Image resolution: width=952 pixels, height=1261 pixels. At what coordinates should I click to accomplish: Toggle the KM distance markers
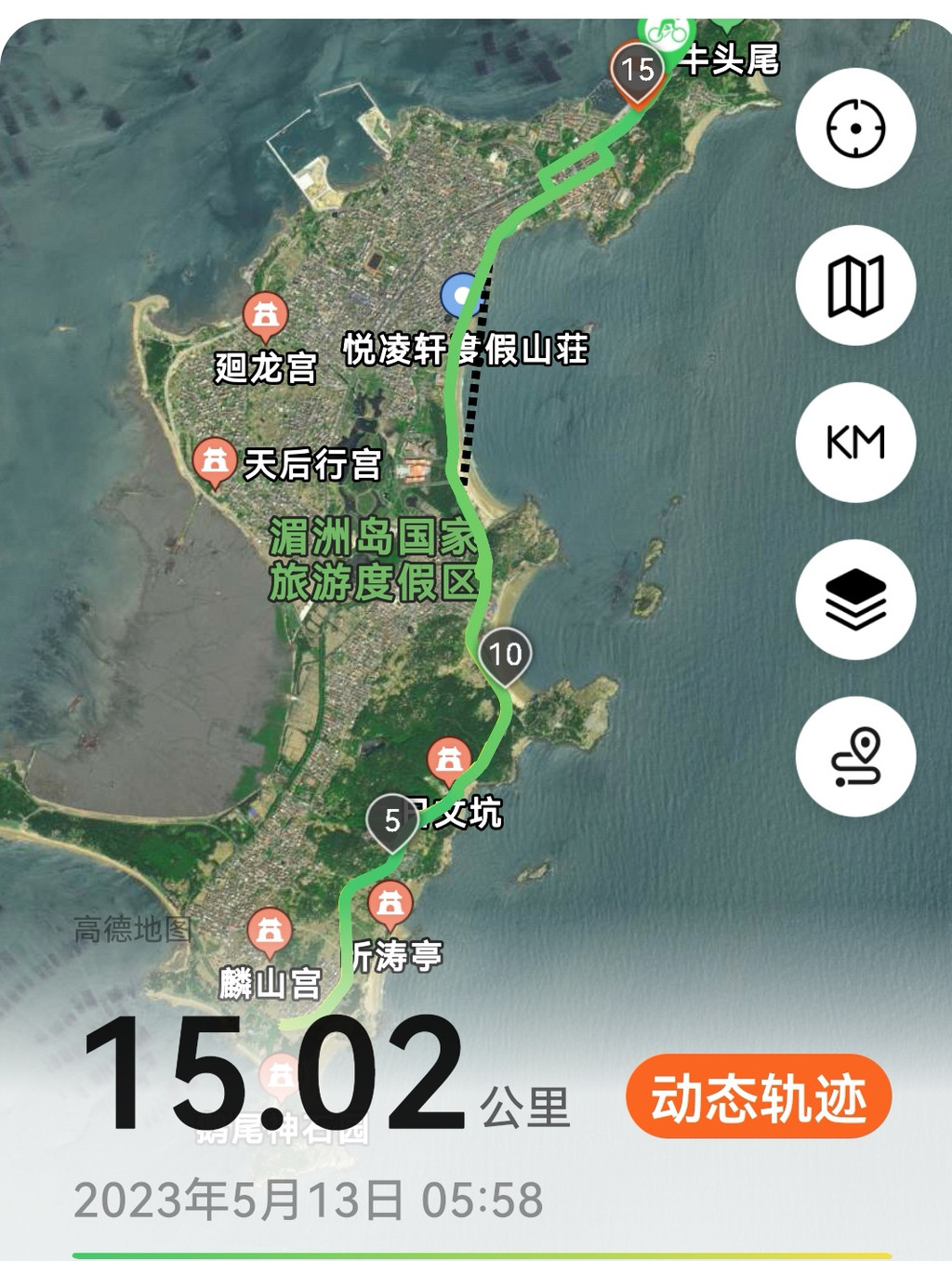point(855,443)
